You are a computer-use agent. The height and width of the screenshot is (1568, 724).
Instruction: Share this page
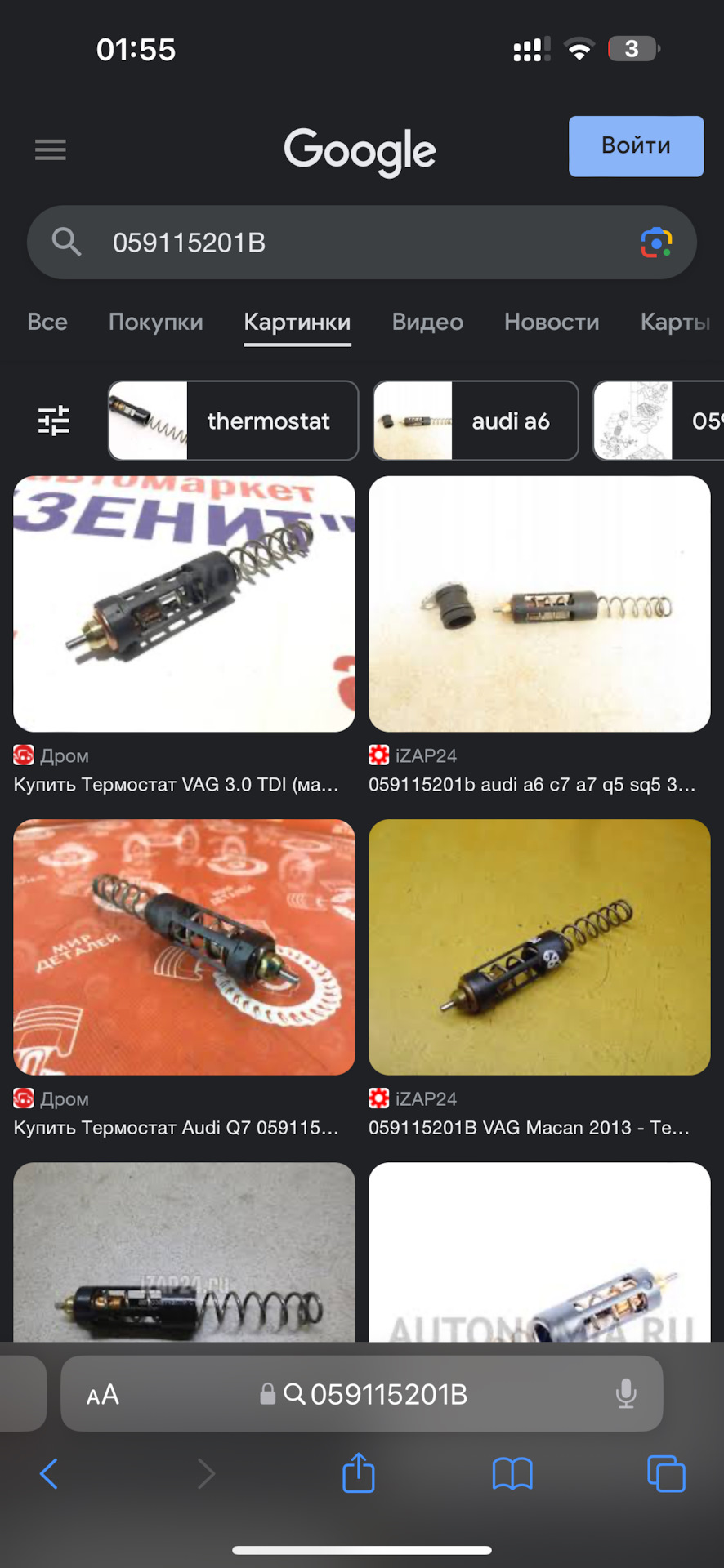pyautogui.click(x=358, y=1473)
